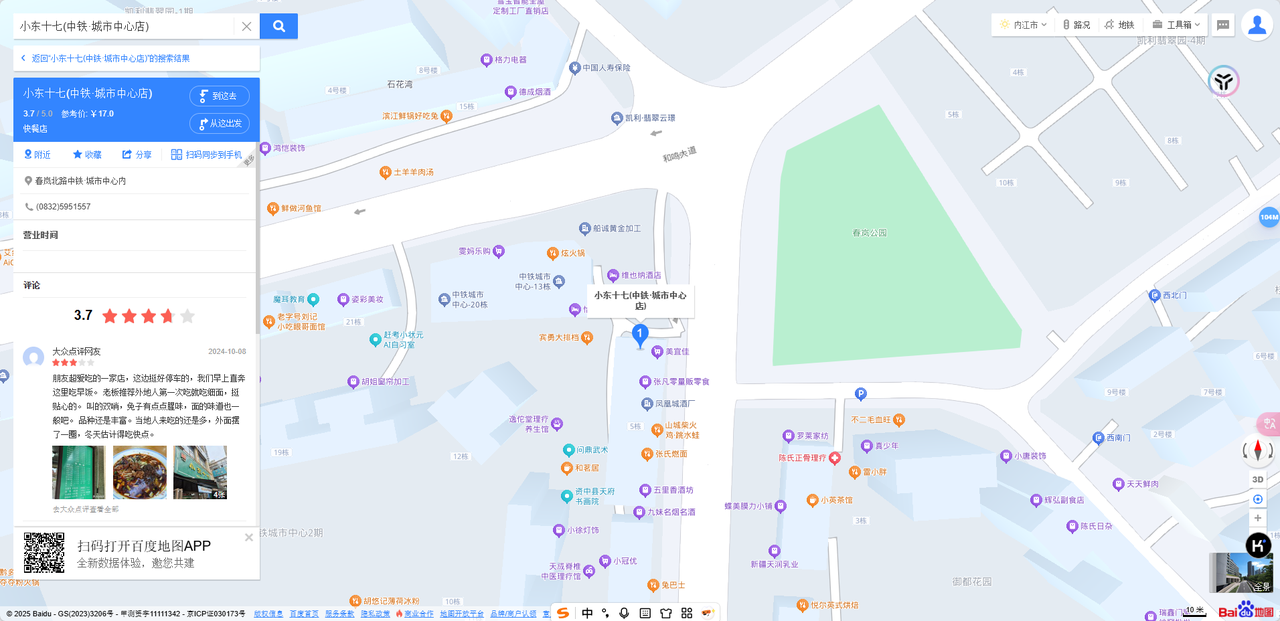Save this place with 收藏
1280x621 pixels.
coord(86,155)
